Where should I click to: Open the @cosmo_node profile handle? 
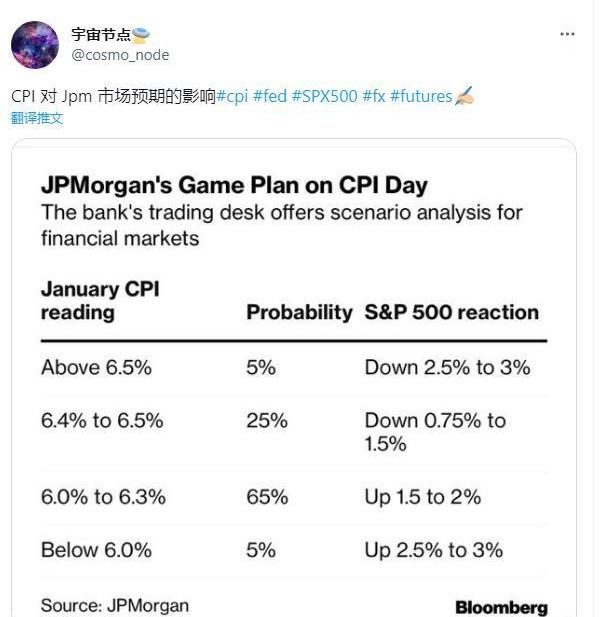[x=120, y=55]
